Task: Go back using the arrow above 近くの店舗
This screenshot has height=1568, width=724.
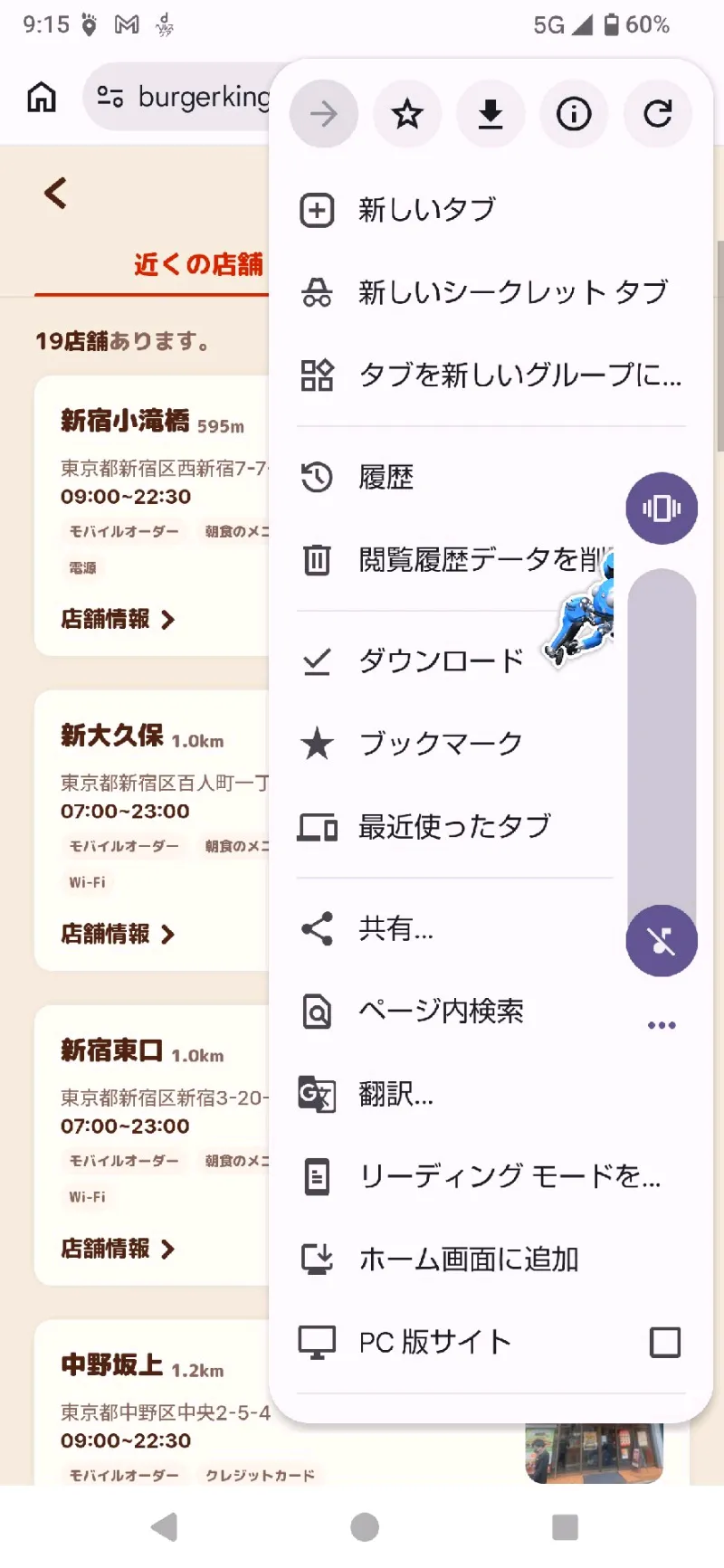Action: [x=56, y=193]
